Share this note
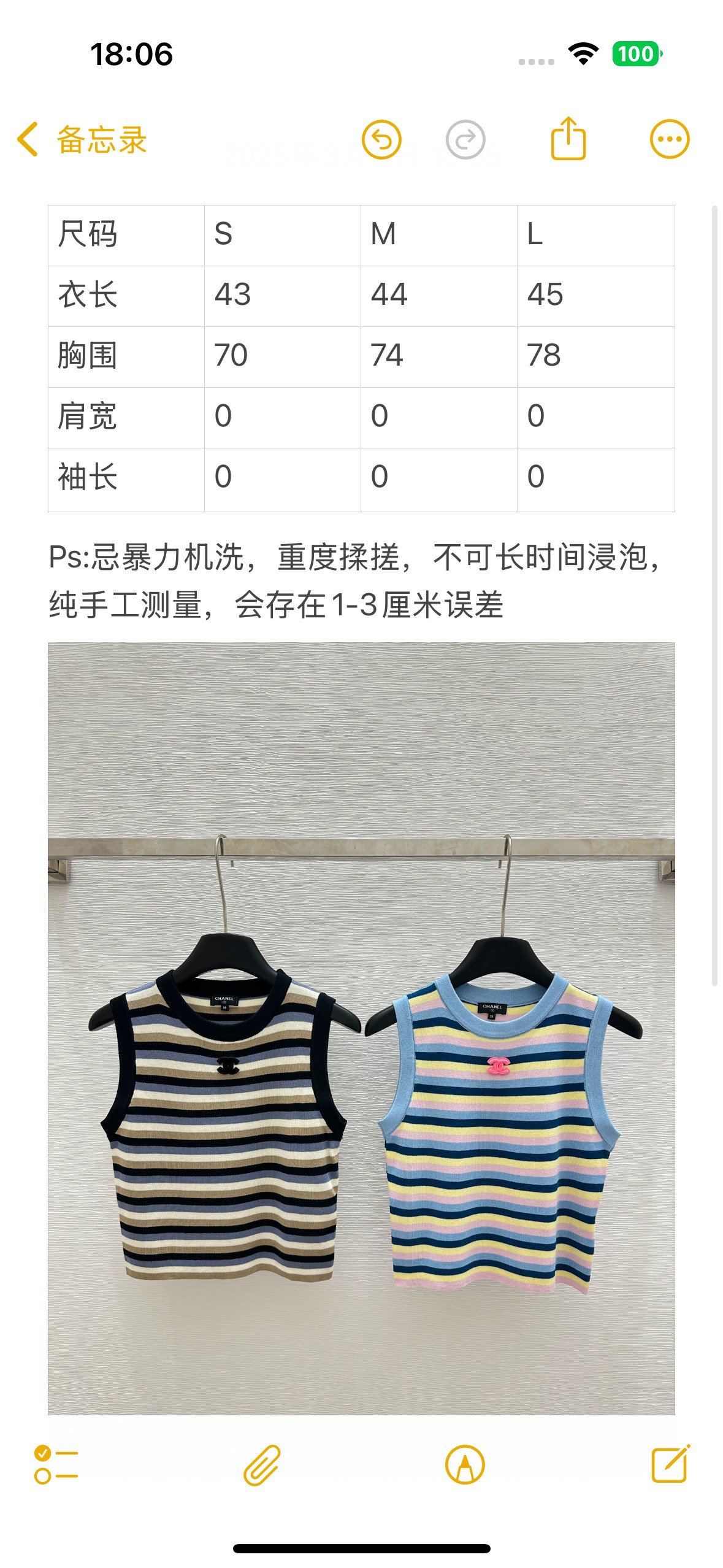Screen dimensions: 723x1568 tap(568, 139)
